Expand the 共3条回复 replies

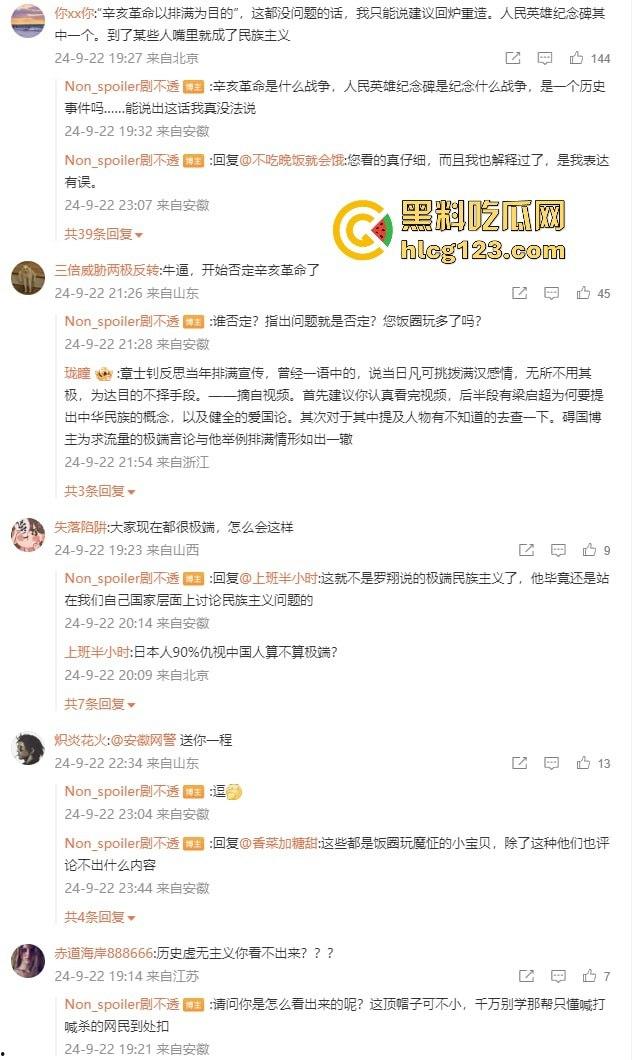[100, 491]
